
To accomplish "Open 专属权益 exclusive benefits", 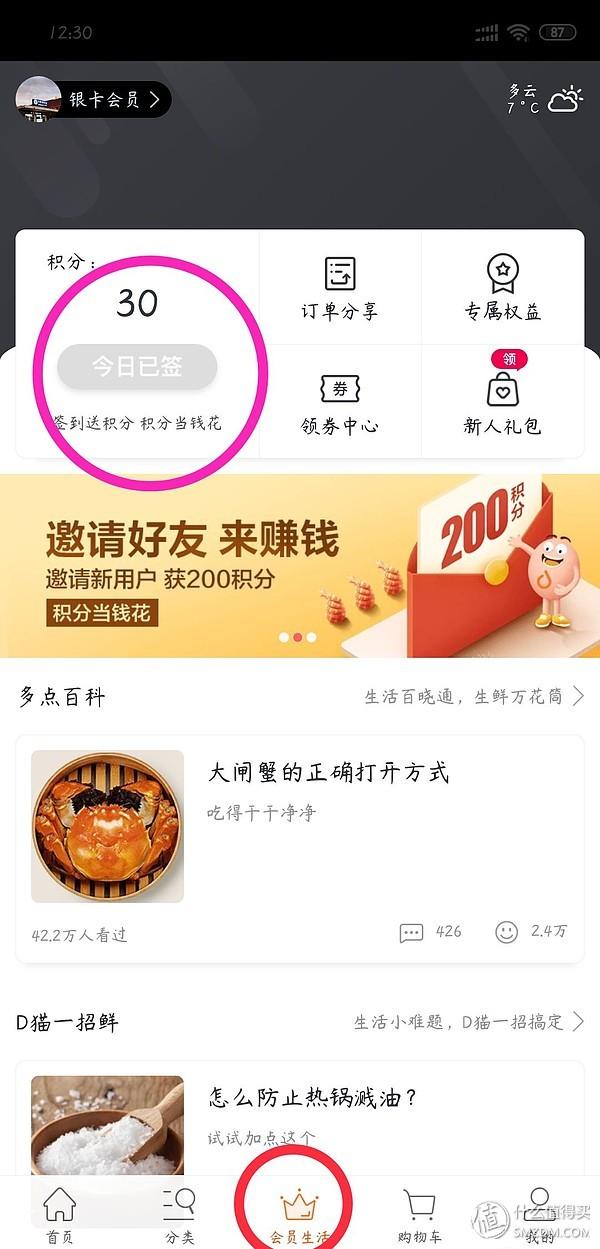I will (x=502, y=288).
